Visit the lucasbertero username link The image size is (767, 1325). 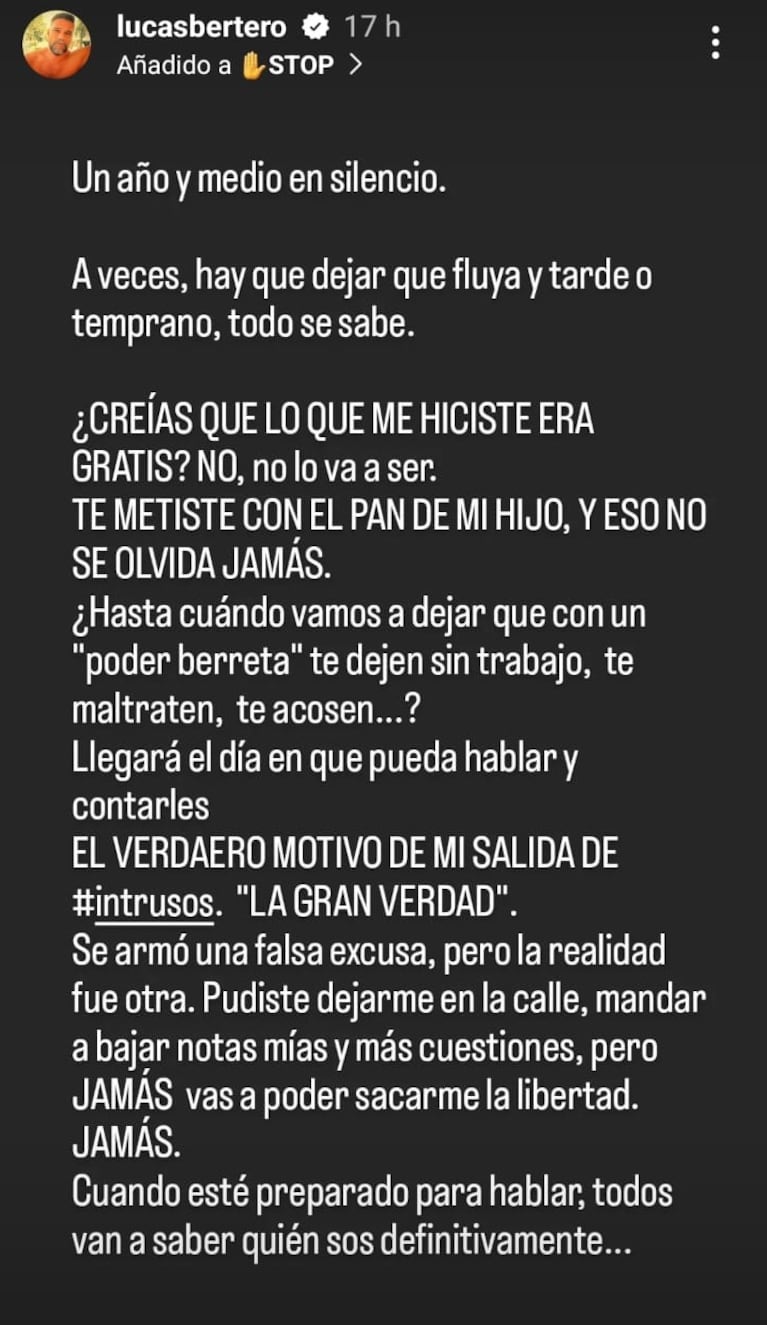tap(200, 27)
